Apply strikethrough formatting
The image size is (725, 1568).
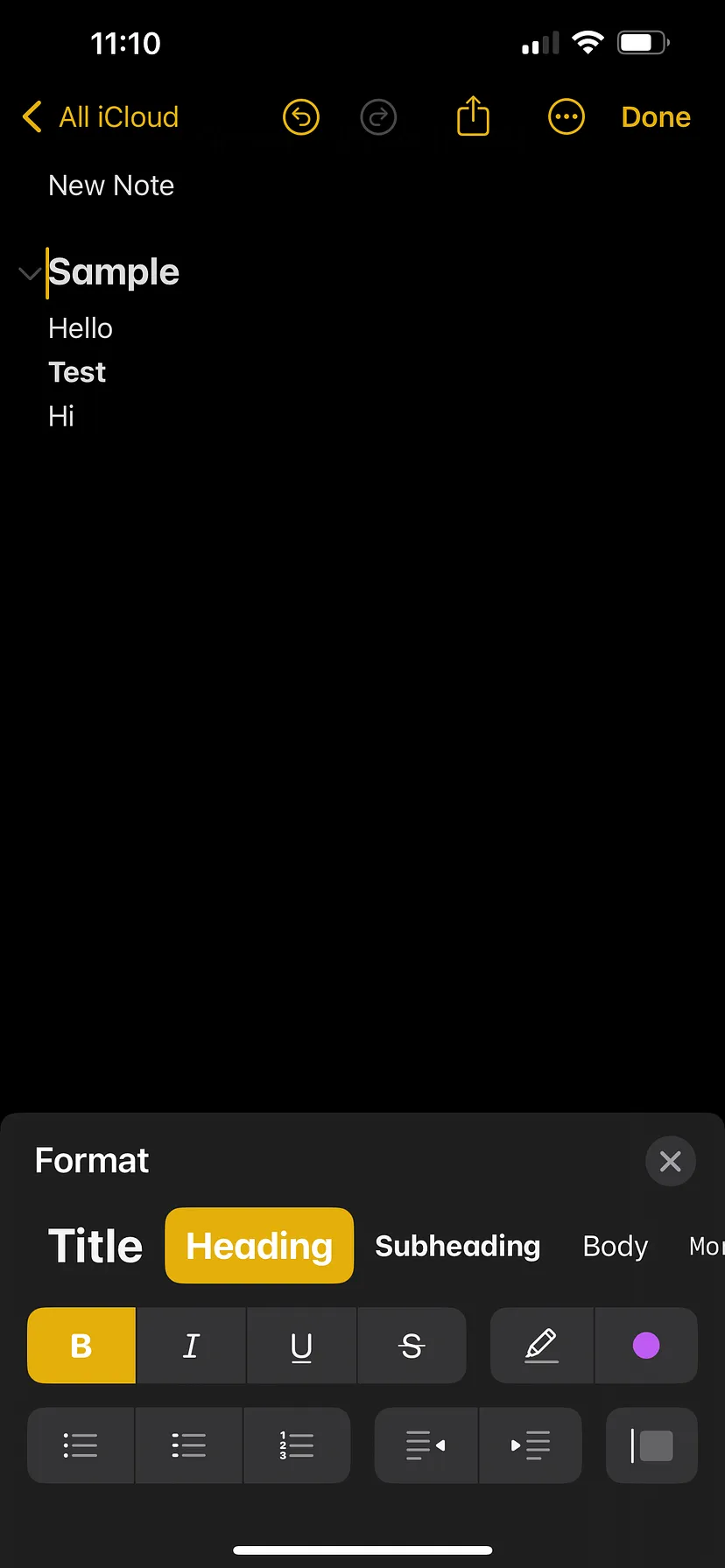[412, 1346]
